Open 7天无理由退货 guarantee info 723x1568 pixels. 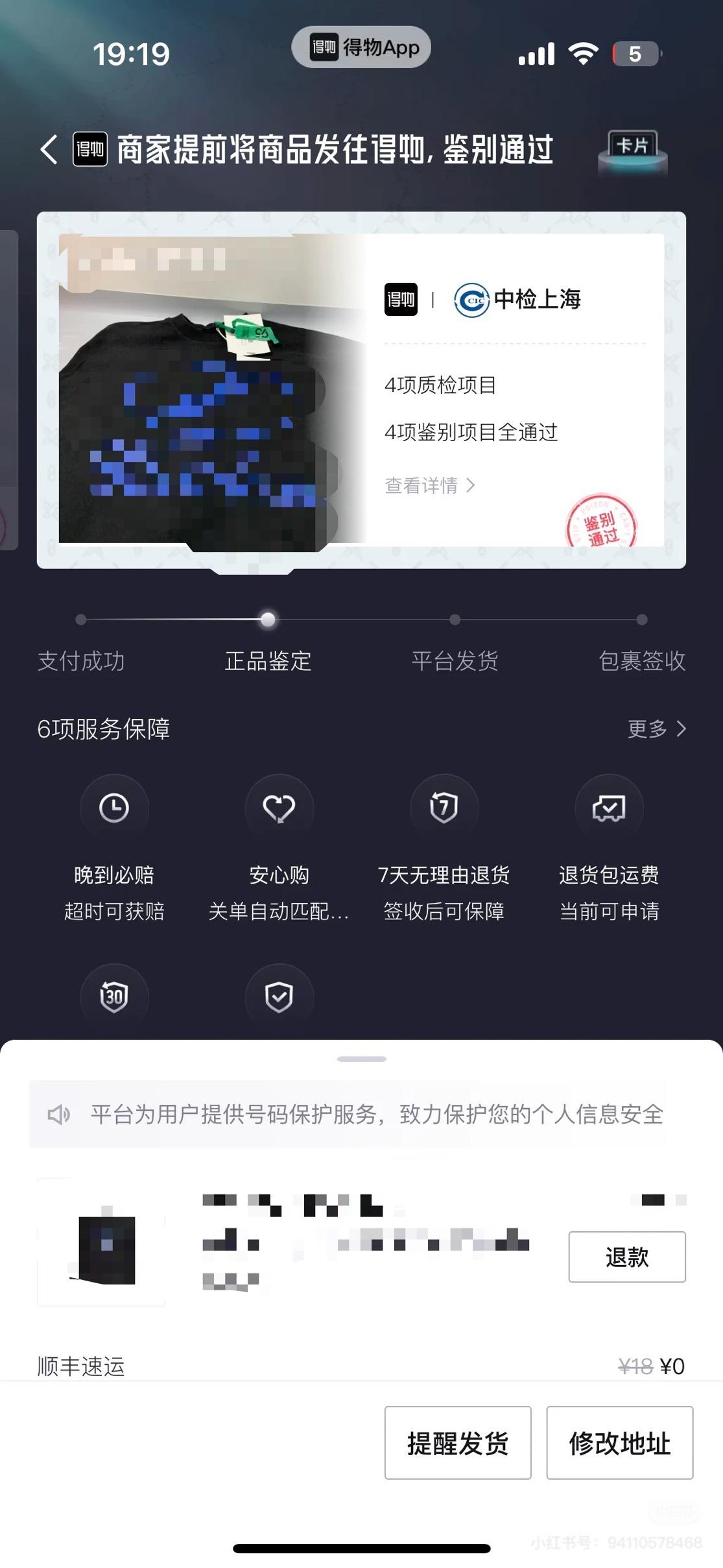(x=444, y=808)
